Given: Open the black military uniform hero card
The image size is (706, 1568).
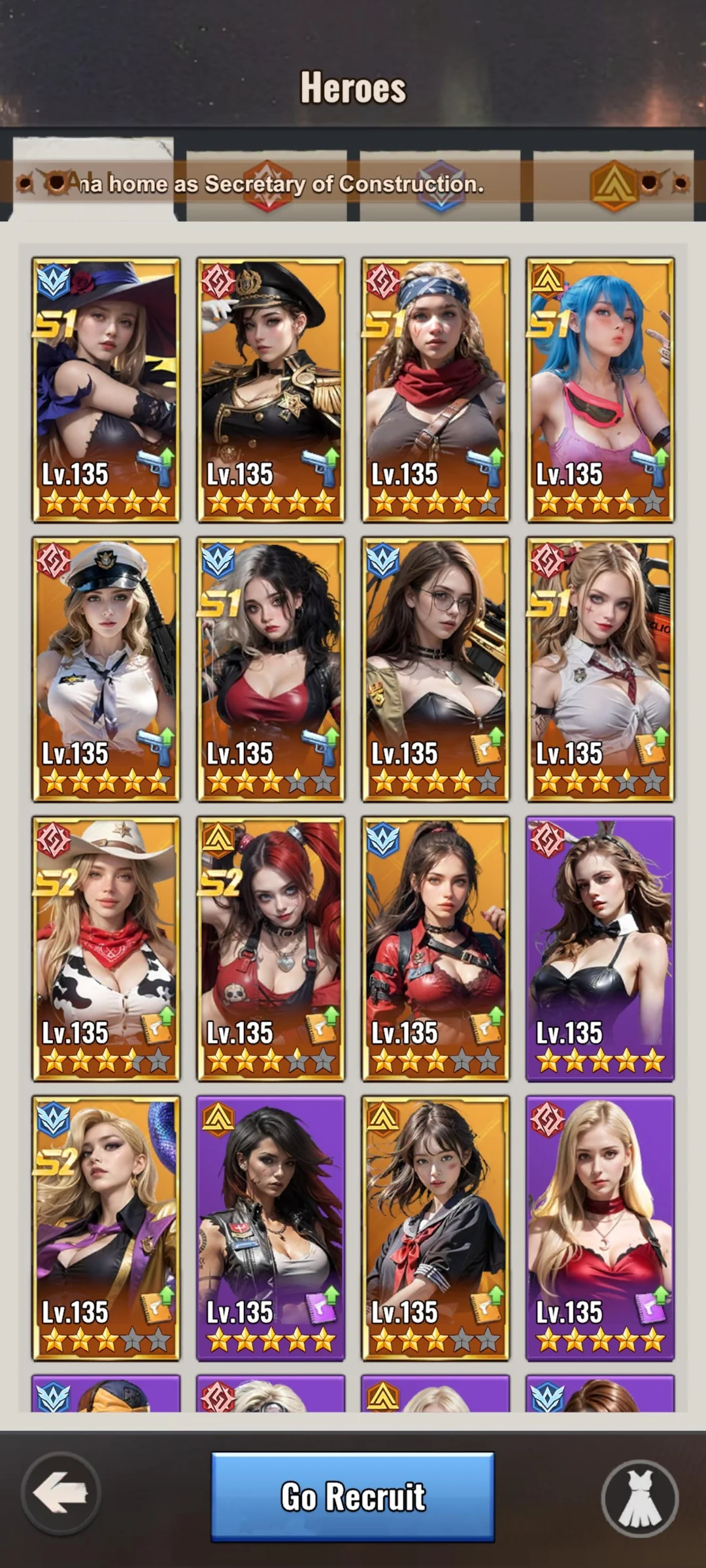Looking at the screenshot, I should tap(271, 389).
